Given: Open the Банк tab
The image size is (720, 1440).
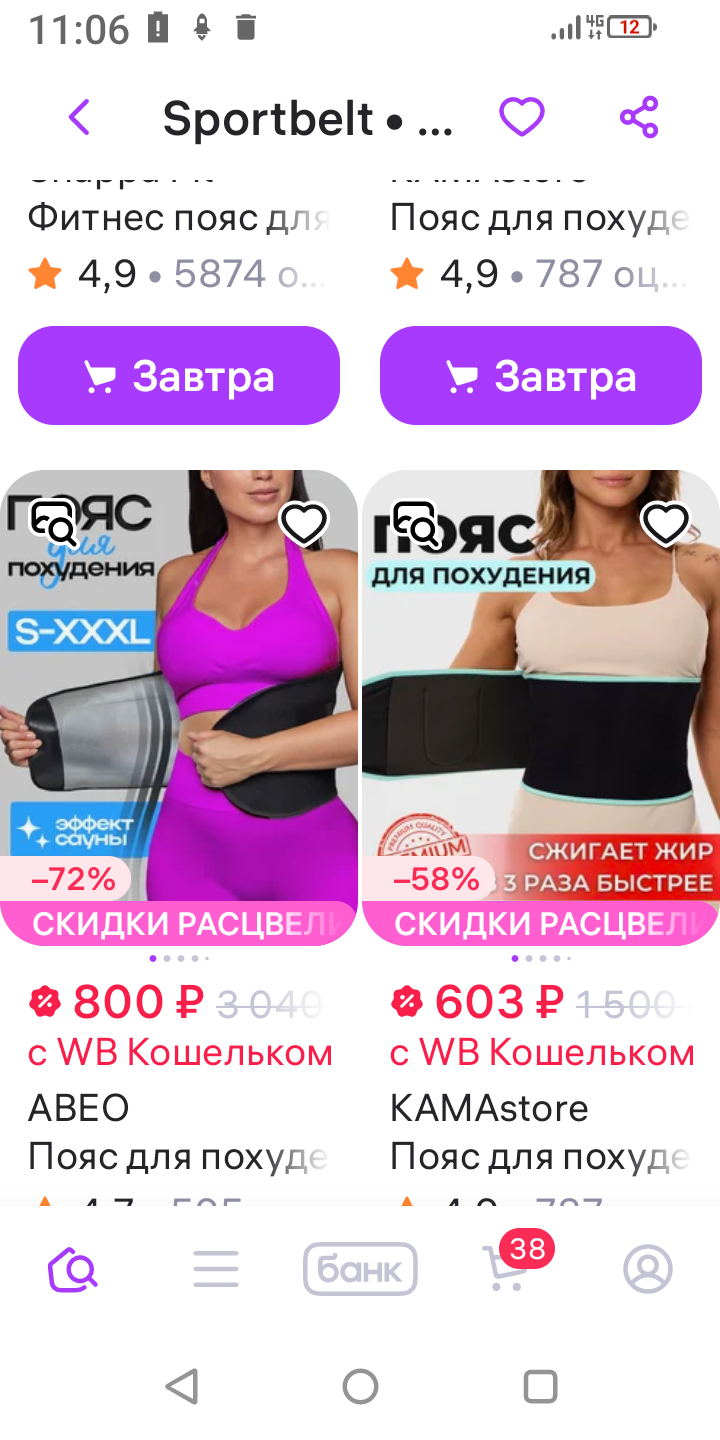Looking at the screenshot, I should point(360,1269).
